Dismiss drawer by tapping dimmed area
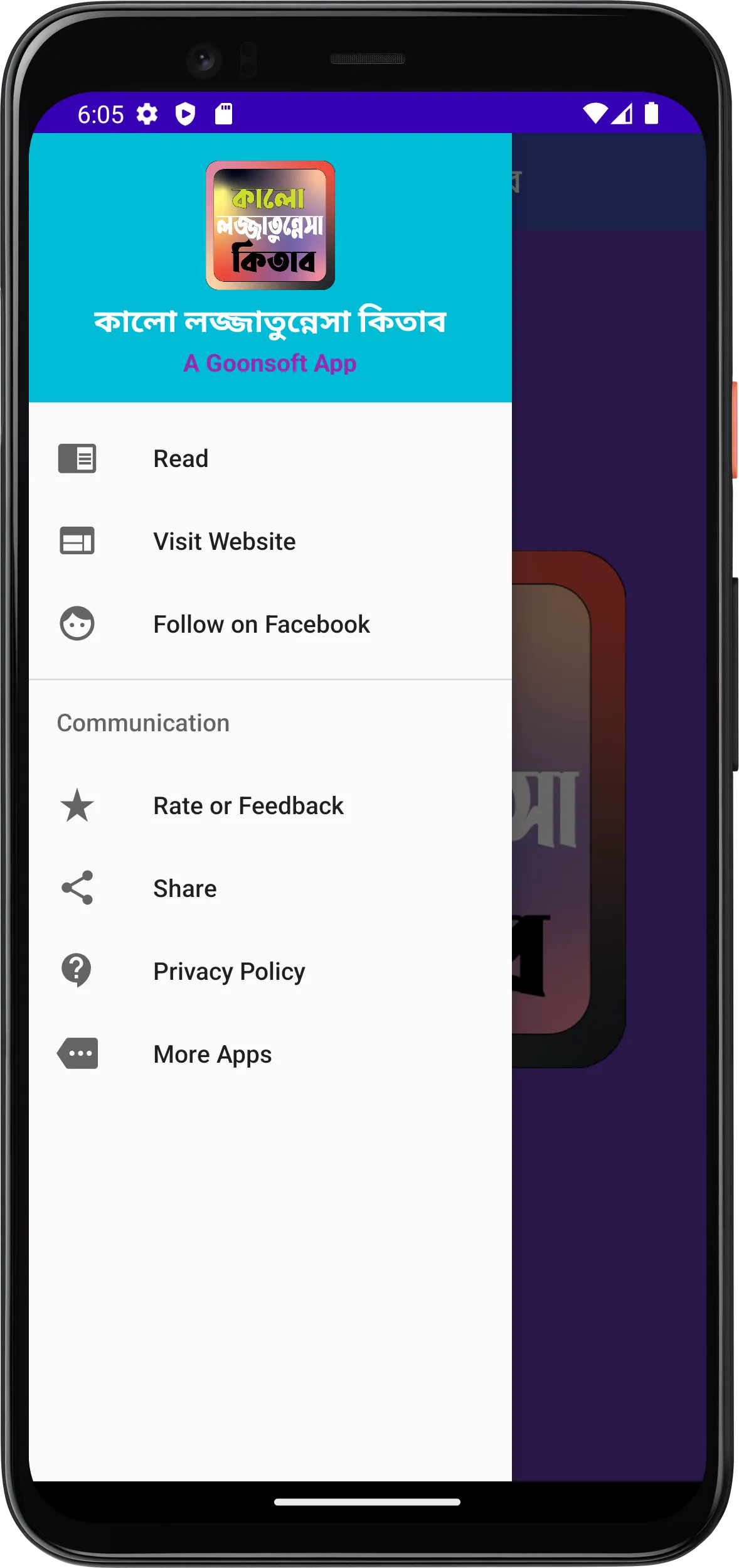This screenshot has width=739, height=1568. point(609,1255)
